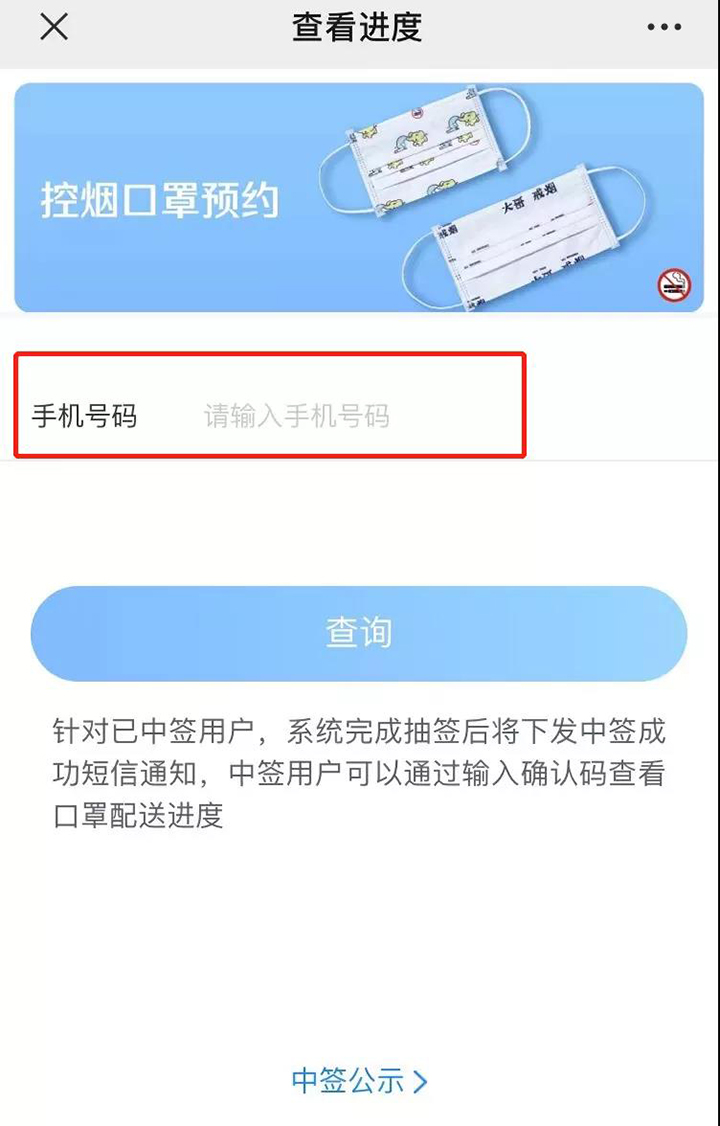Open the three-dot overflow menu

point(664,28)
